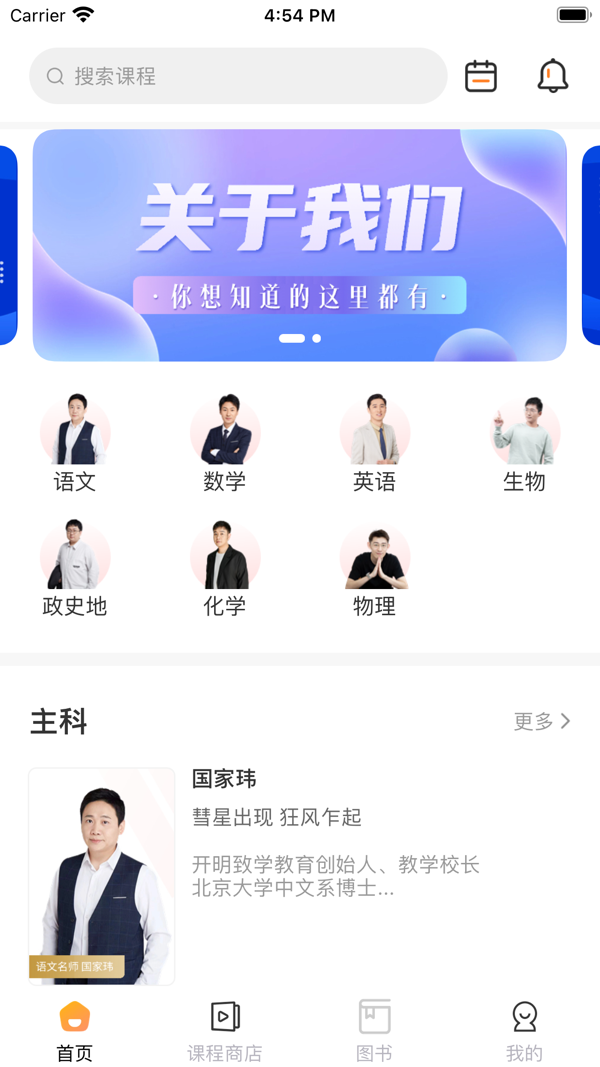Tap the 搜索课程 search field

(x=238, y=76)
